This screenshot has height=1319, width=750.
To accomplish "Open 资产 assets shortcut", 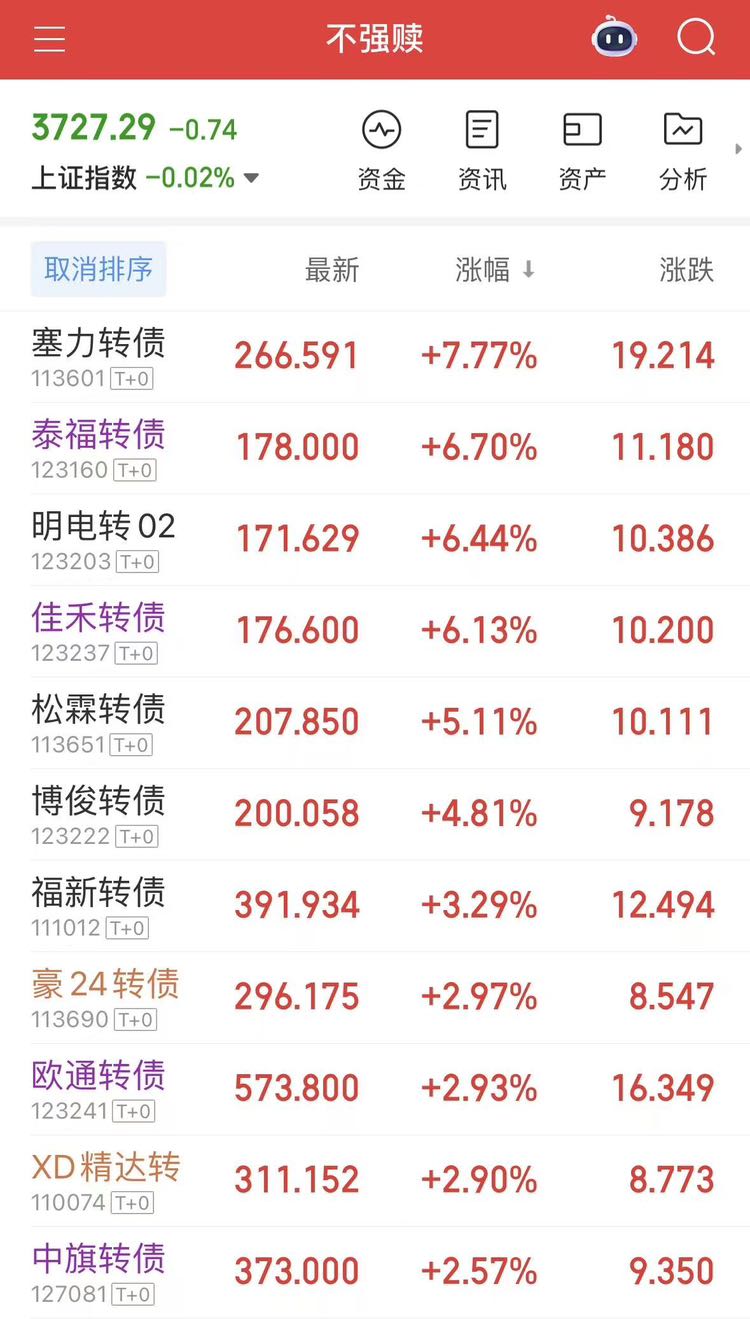I will (x=582, y=151).
